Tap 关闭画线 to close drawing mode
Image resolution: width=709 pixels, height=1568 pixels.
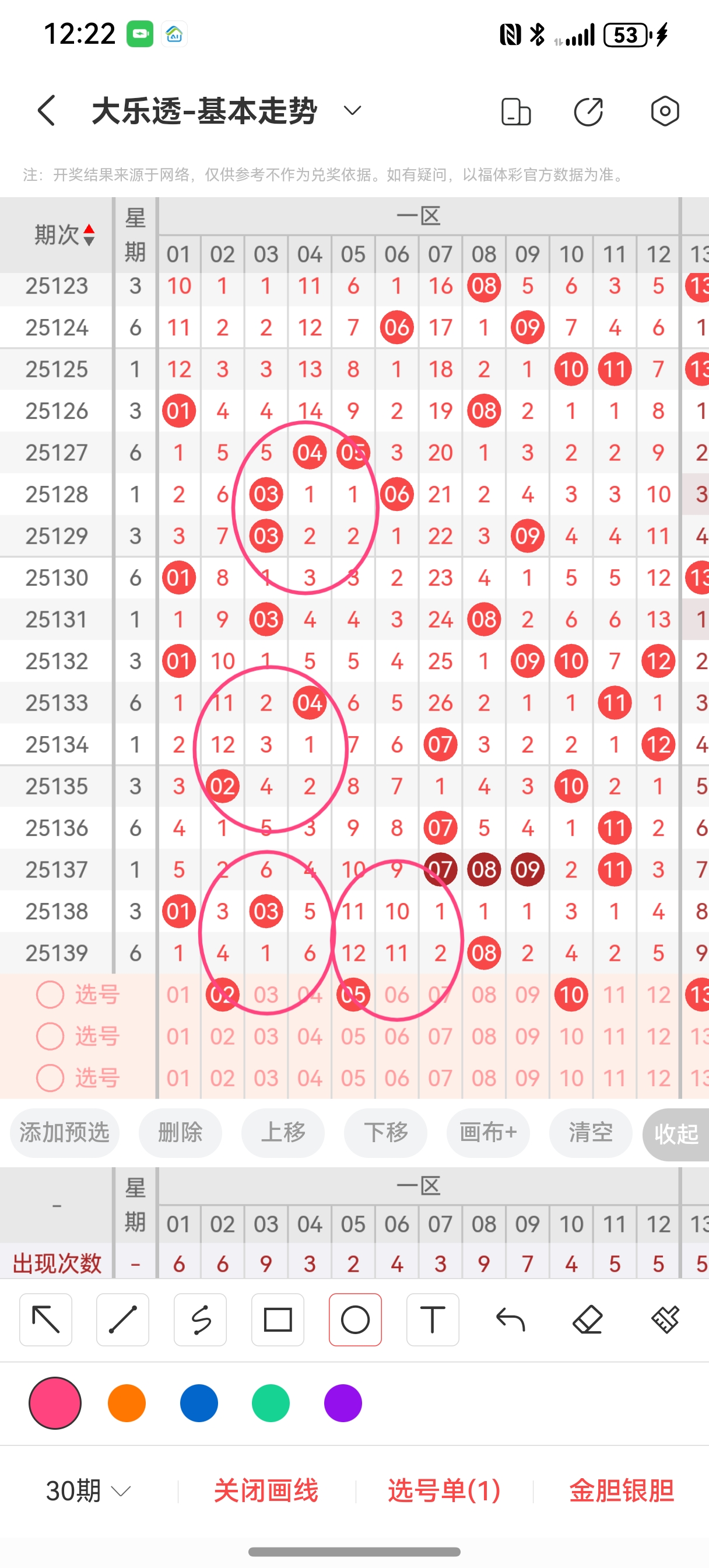point(266,1490)
